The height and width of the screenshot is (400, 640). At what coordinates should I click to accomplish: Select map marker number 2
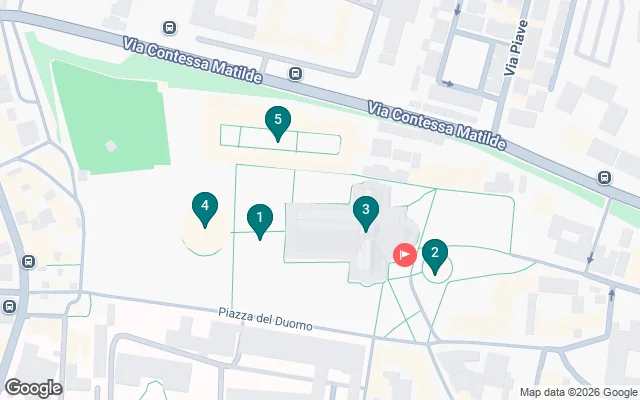434,254
